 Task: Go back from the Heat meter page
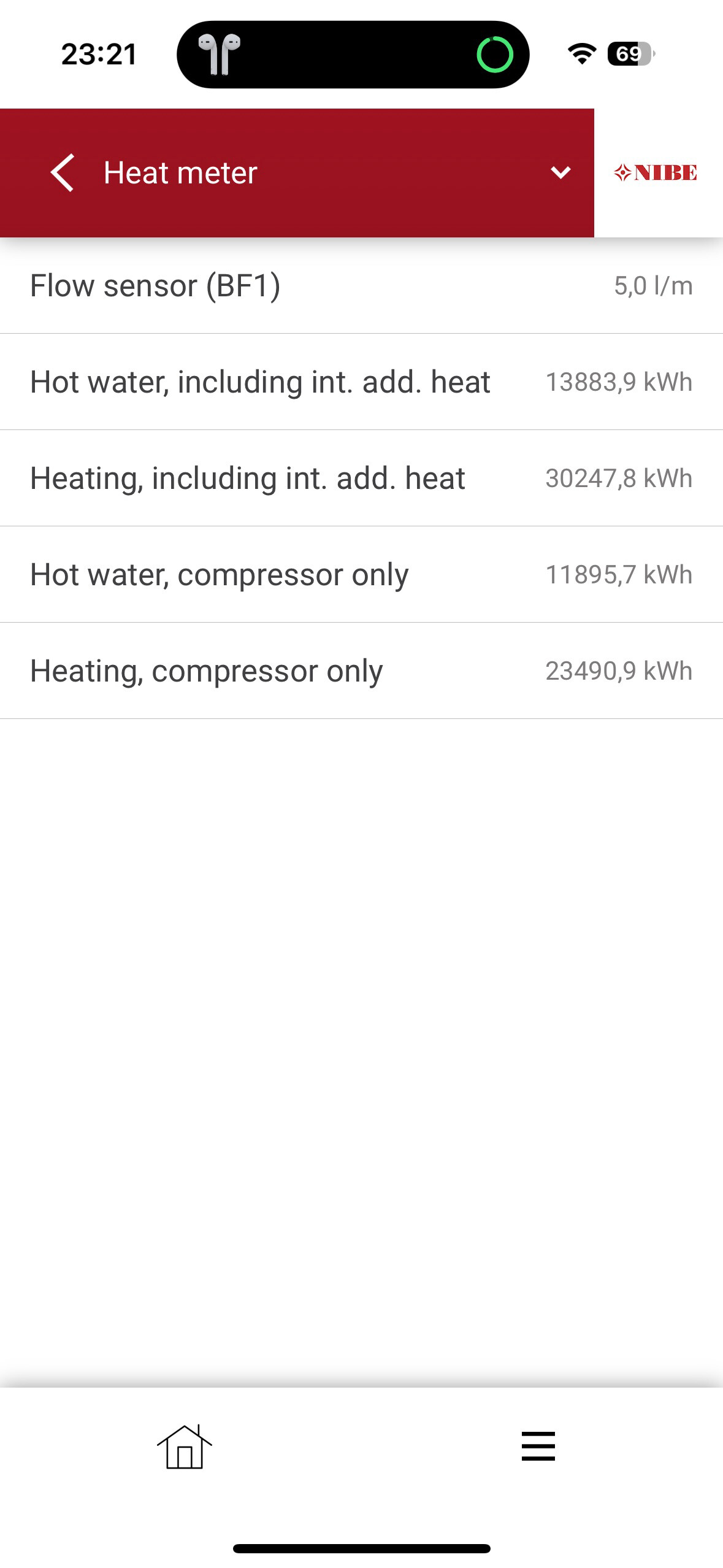point(62,172)
